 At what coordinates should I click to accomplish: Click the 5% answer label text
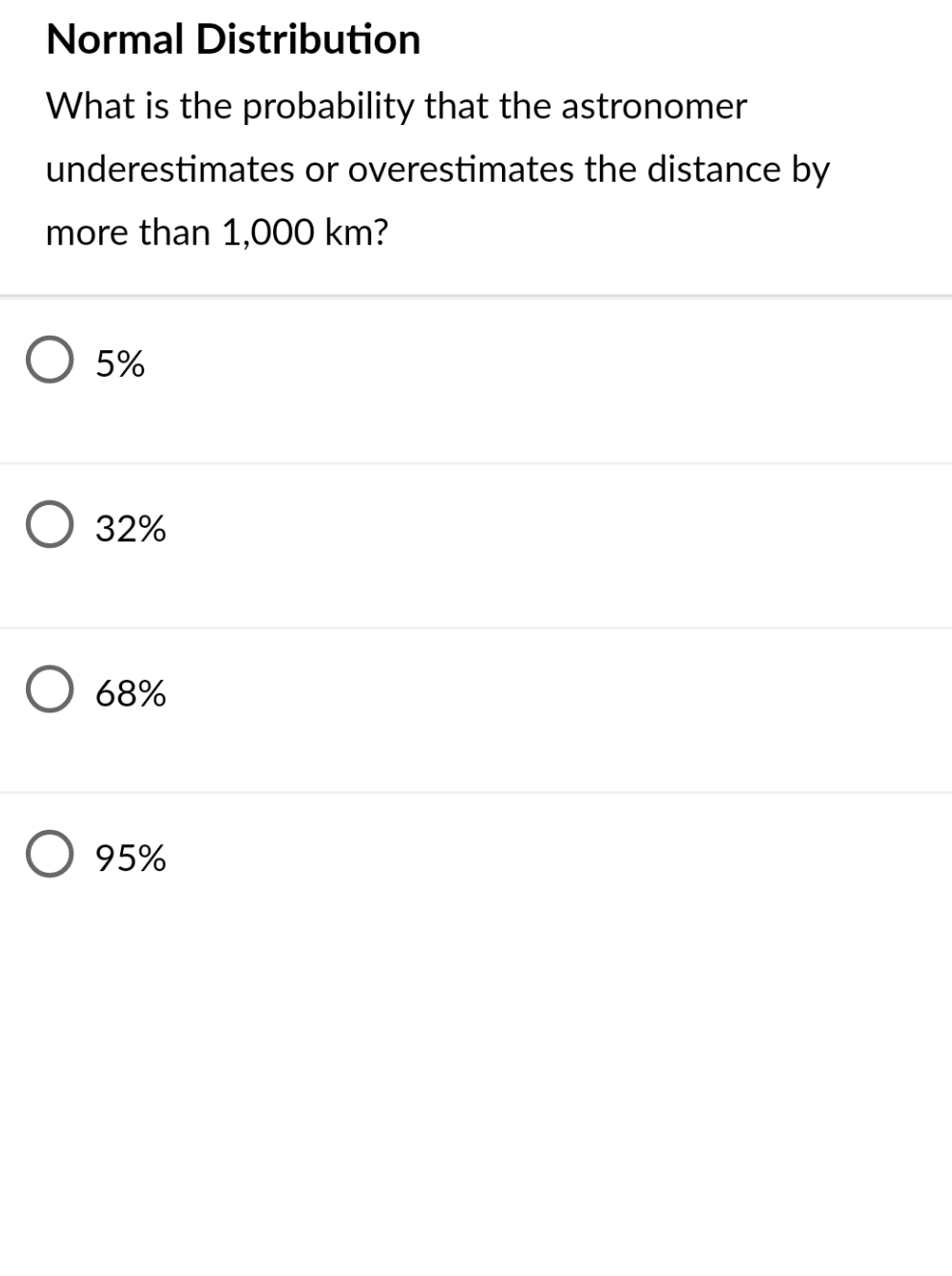point(119,363)
